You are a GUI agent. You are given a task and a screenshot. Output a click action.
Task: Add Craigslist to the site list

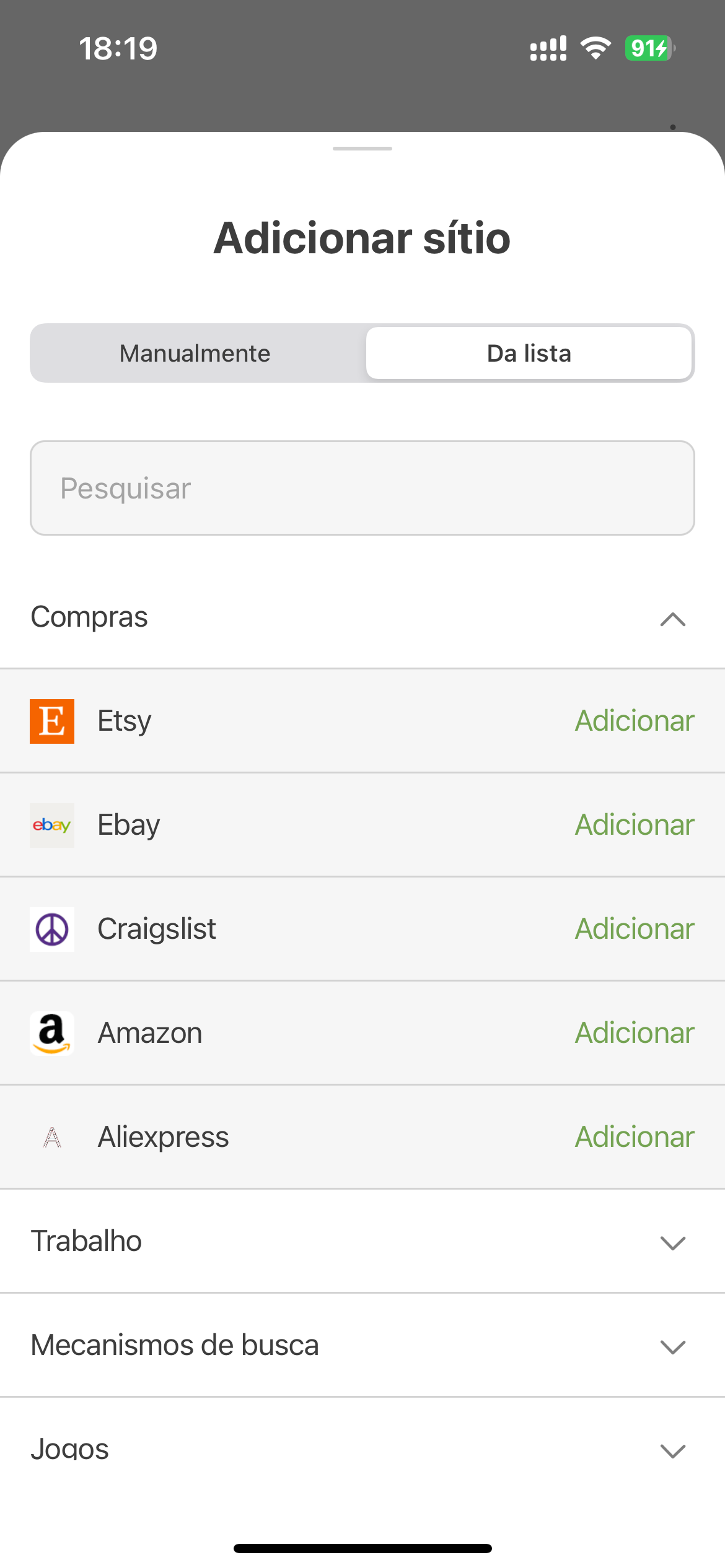[x=635, y=929]
